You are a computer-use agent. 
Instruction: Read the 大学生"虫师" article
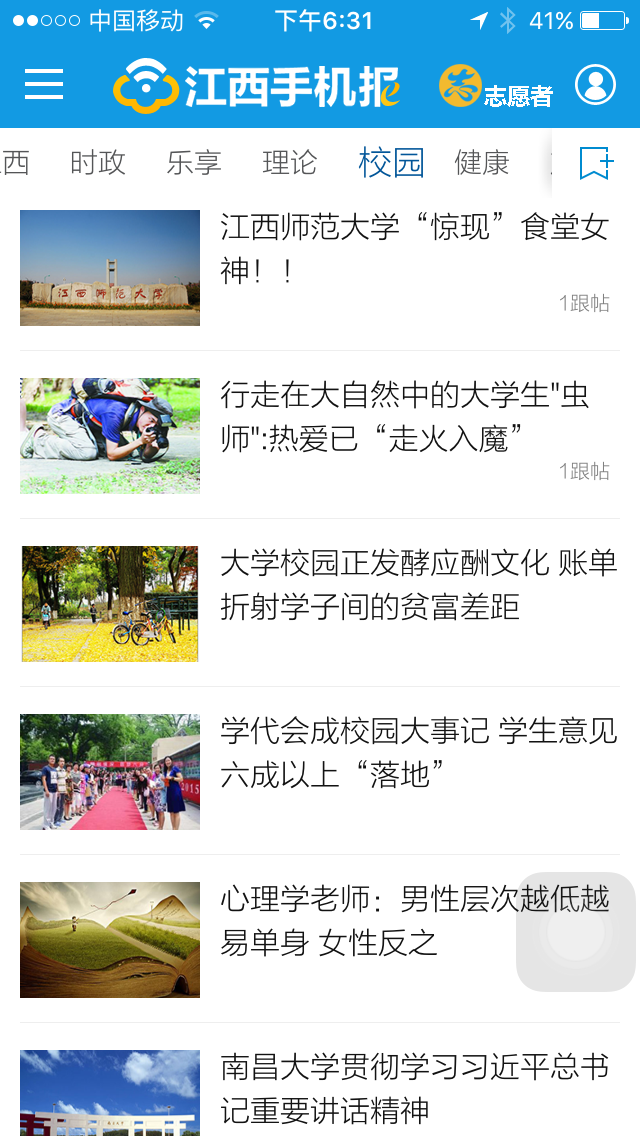tap(404, 416)
